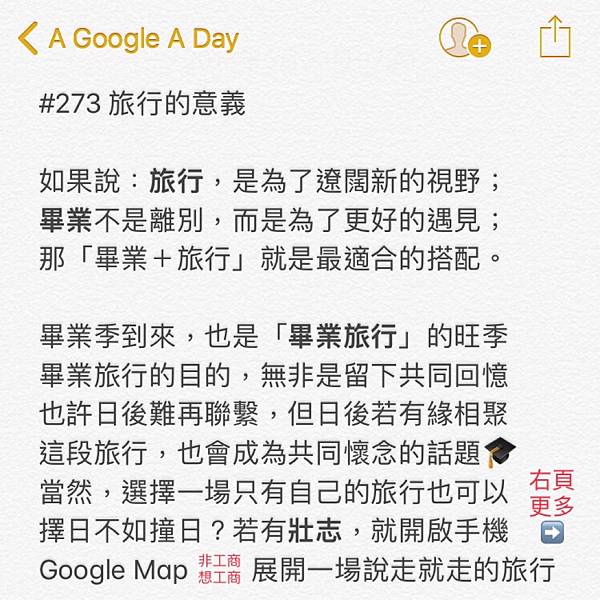
Task: Add people to this note
Action: click(463, 38)
